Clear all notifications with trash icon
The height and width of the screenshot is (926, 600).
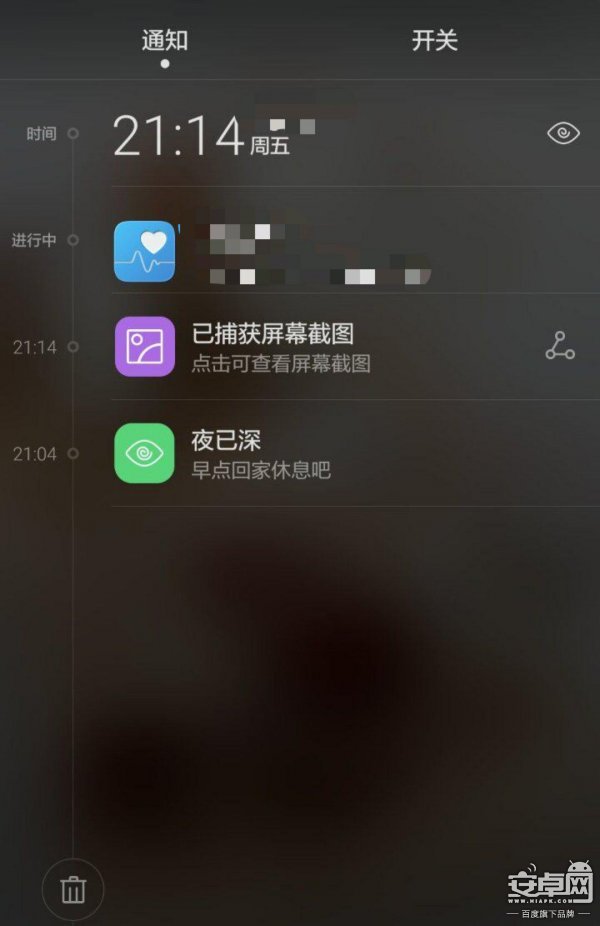(73, 888)
